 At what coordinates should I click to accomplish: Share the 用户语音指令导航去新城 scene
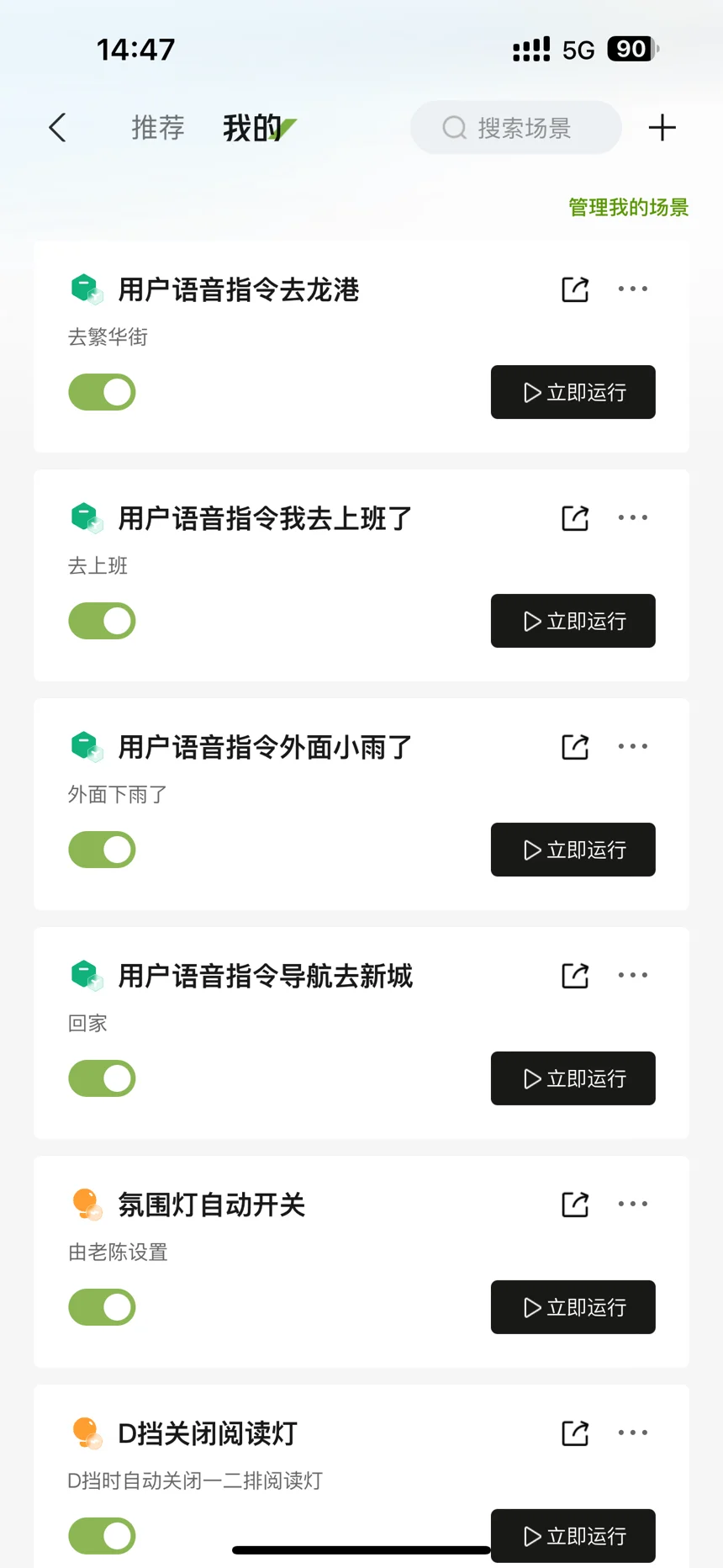[x=575, y=976]
